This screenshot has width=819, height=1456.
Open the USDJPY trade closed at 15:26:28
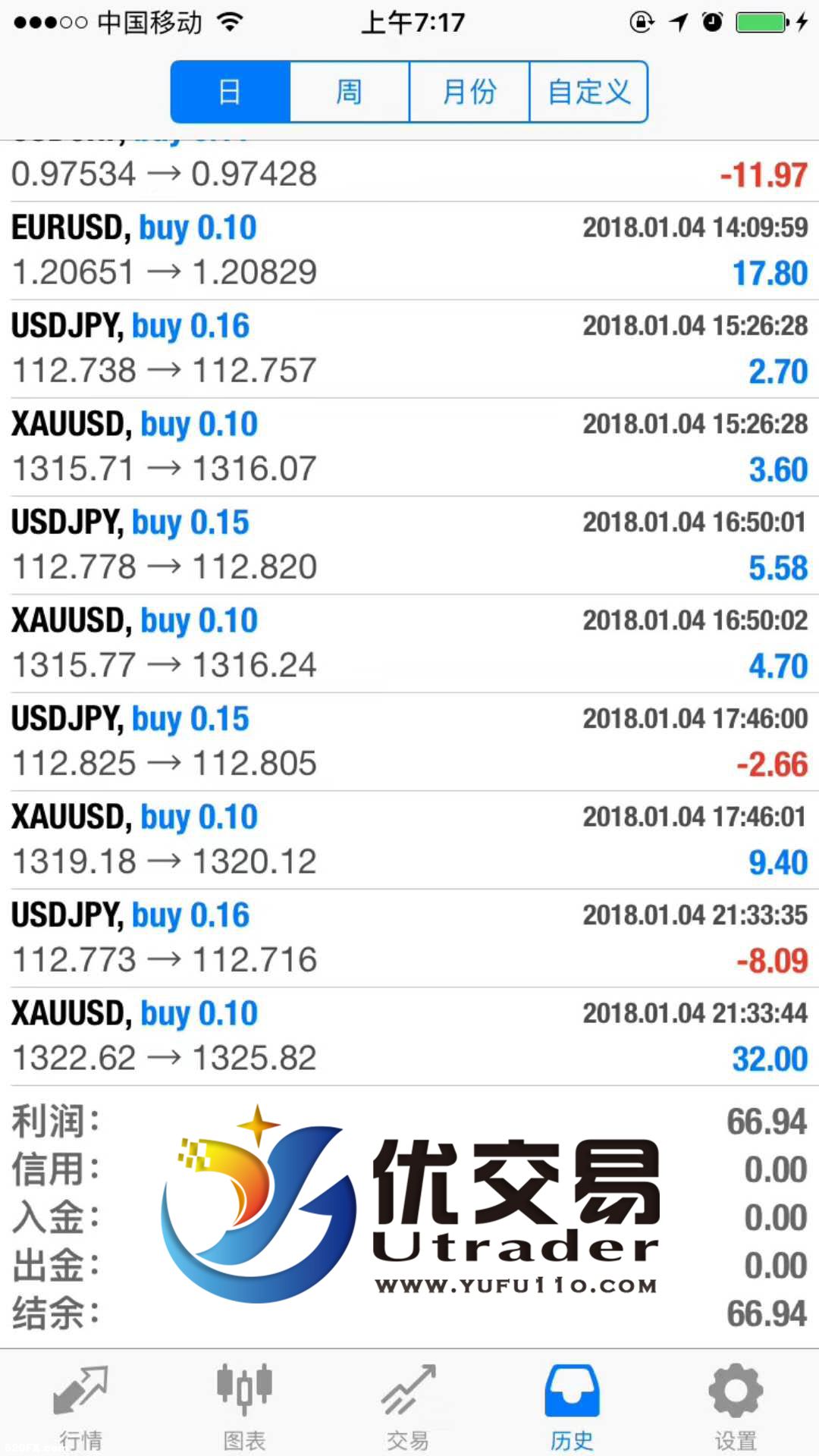tap(409, 349)
